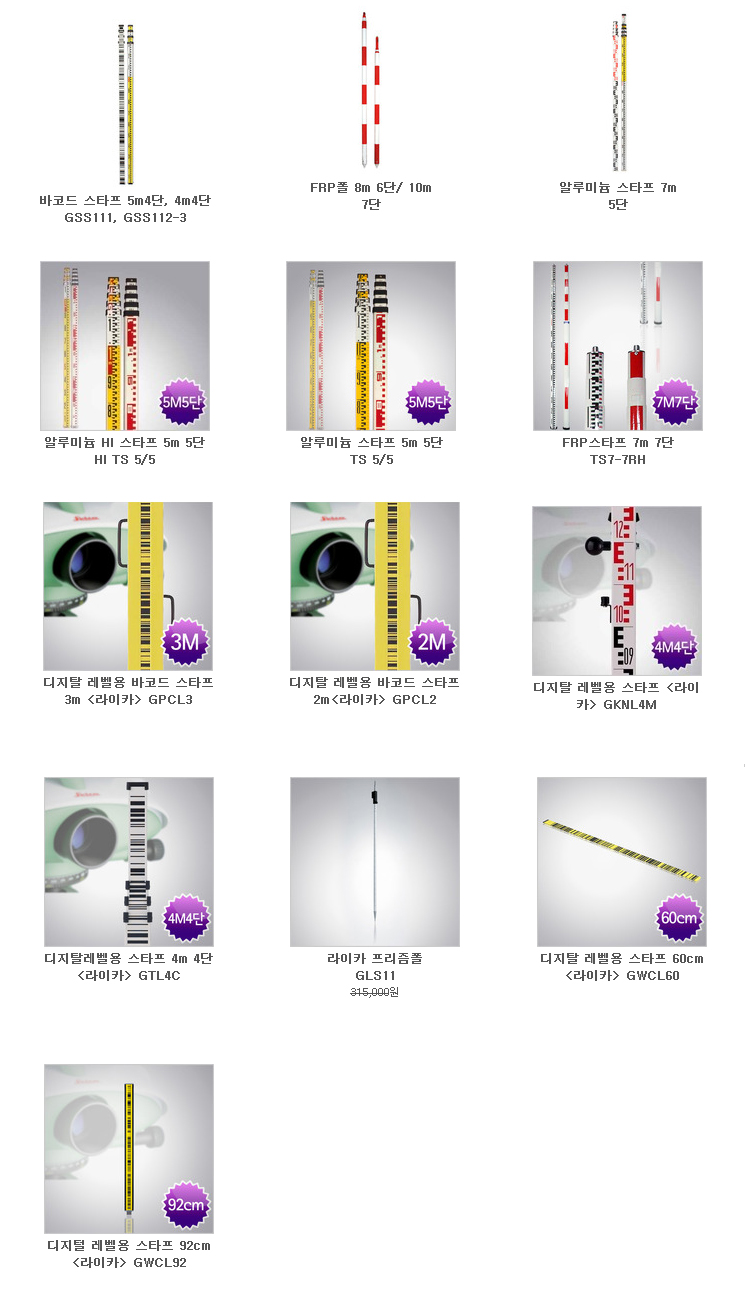Open 바코드 스타프 3m GPCL3 product

(x=128, y=586)
